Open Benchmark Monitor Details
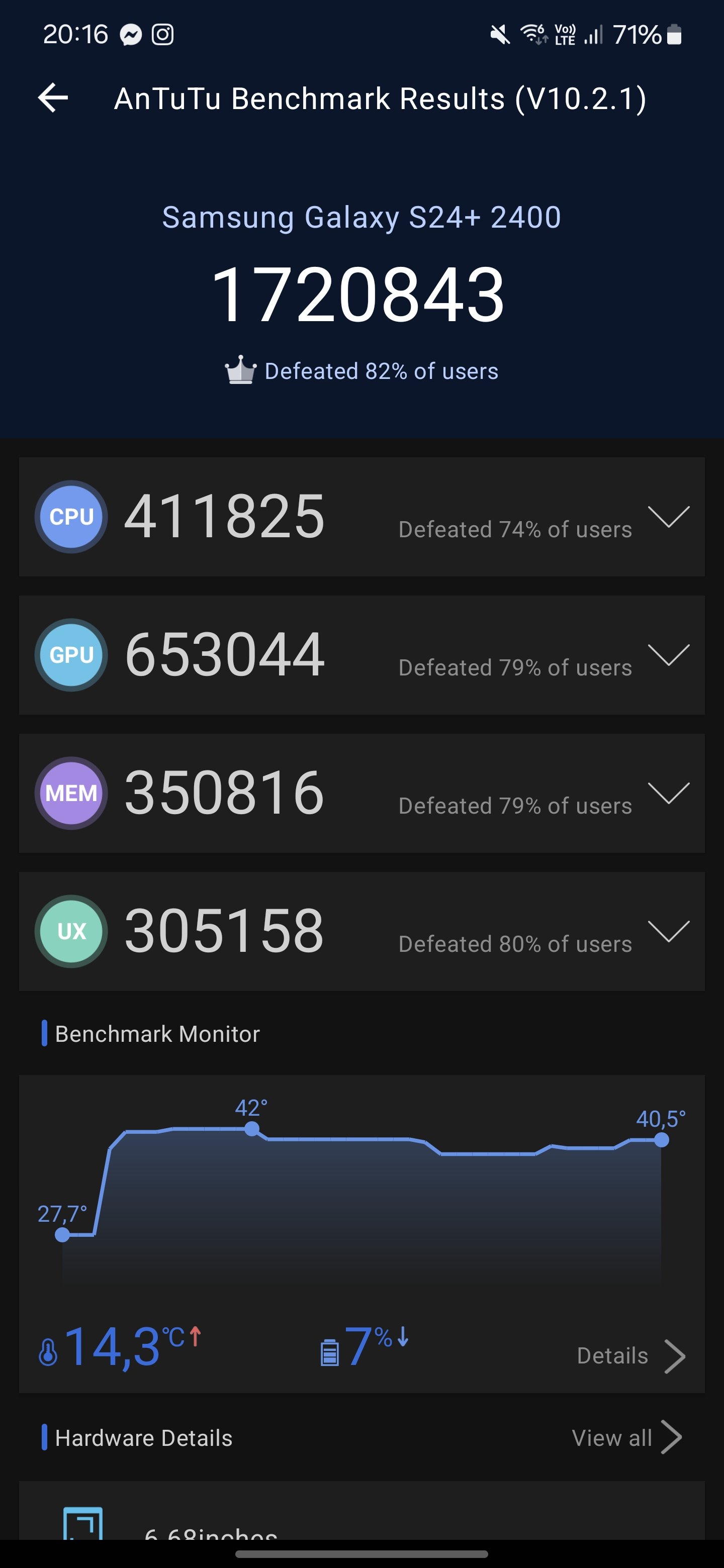 [x=631, y=1356]
